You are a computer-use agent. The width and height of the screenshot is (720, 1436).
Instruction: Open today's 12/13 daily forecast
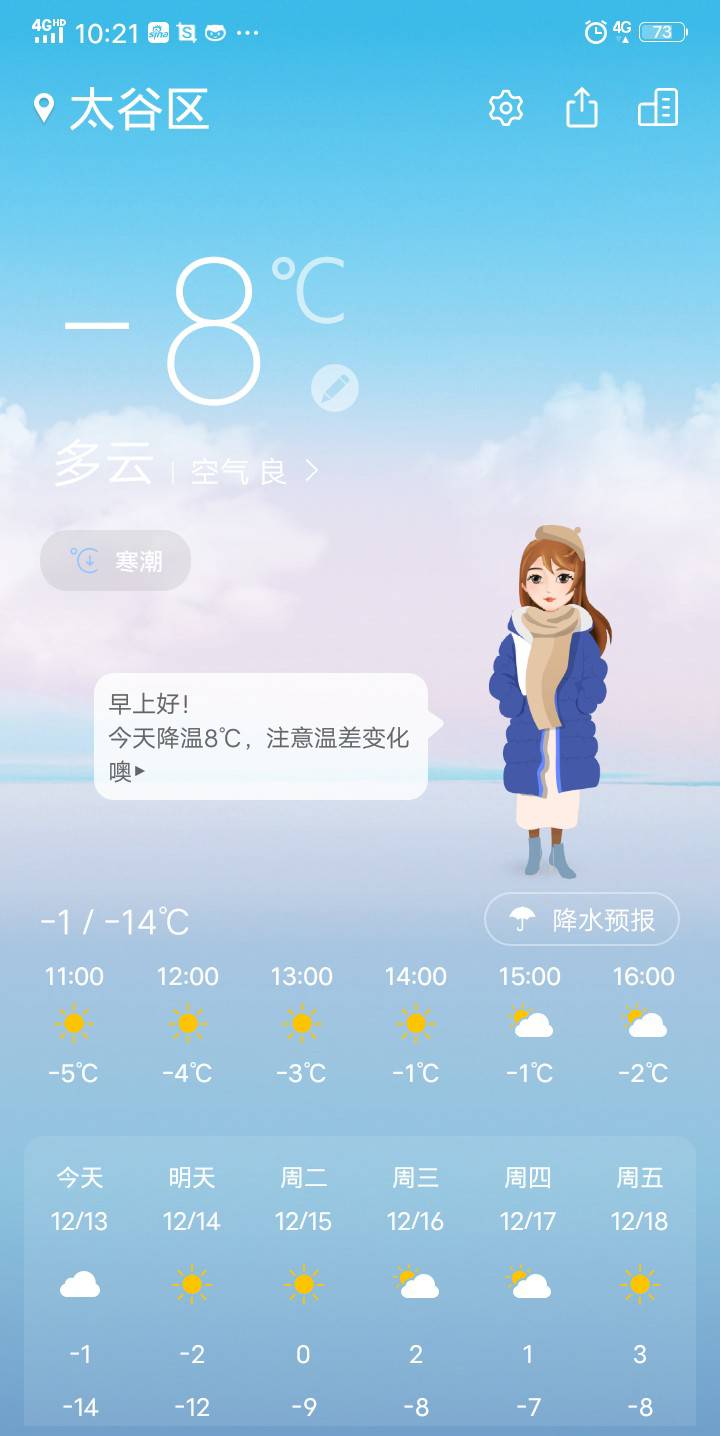pos(80,1290)
